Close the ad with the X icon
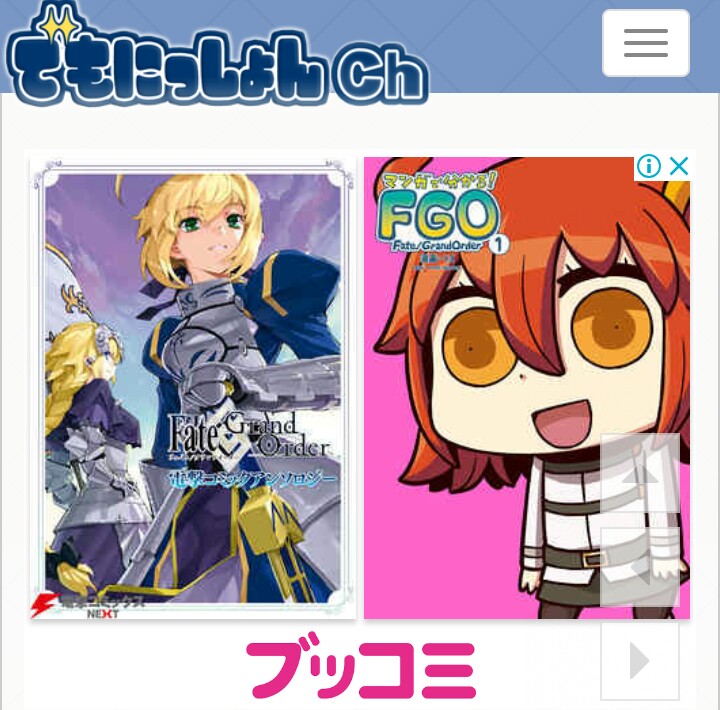The width and height of the screenshot is (720, 710). pos(679,166)
